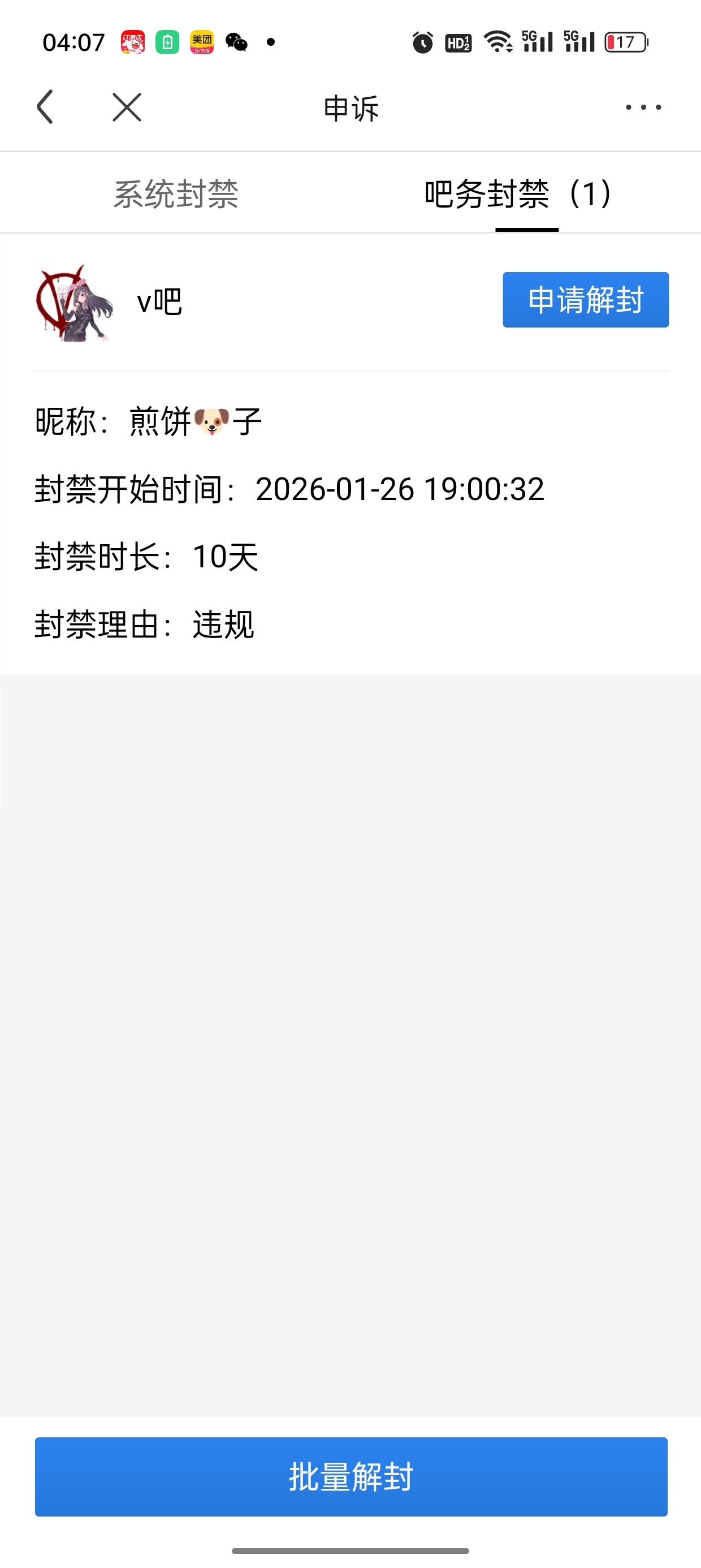The width and height of the screenshot is (701, 1568).
Task: Open the three-dot overflow menu
Action: (643, 107)
